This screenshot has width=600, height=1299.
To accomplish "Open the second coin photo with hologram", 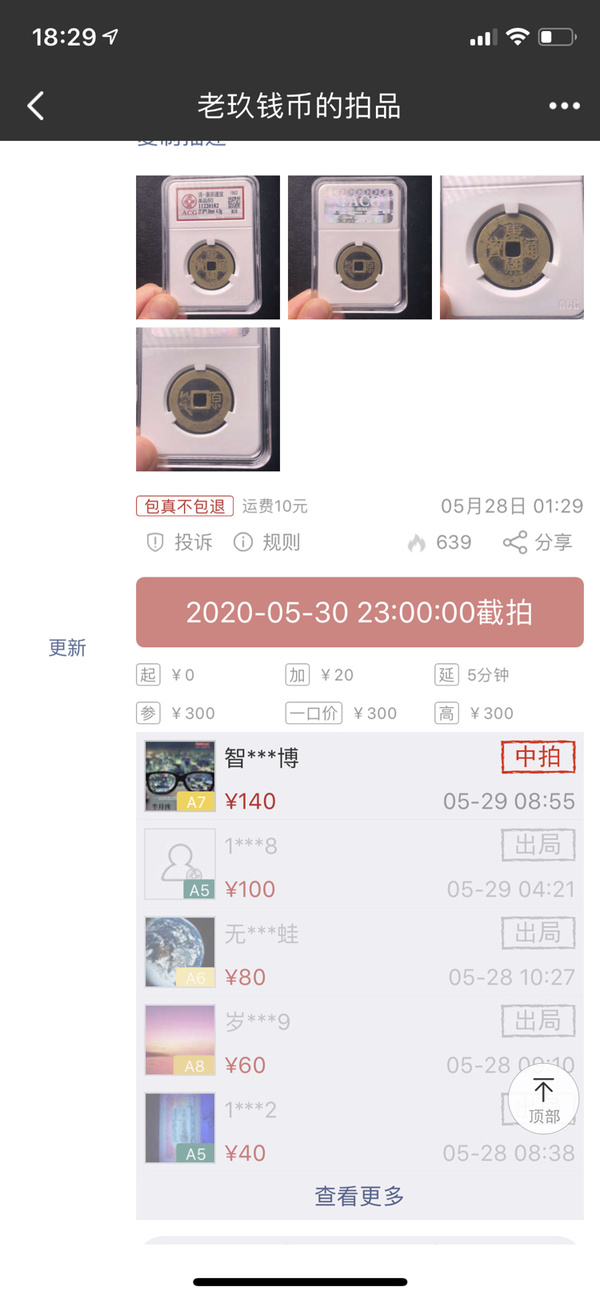I will [360, 247].
